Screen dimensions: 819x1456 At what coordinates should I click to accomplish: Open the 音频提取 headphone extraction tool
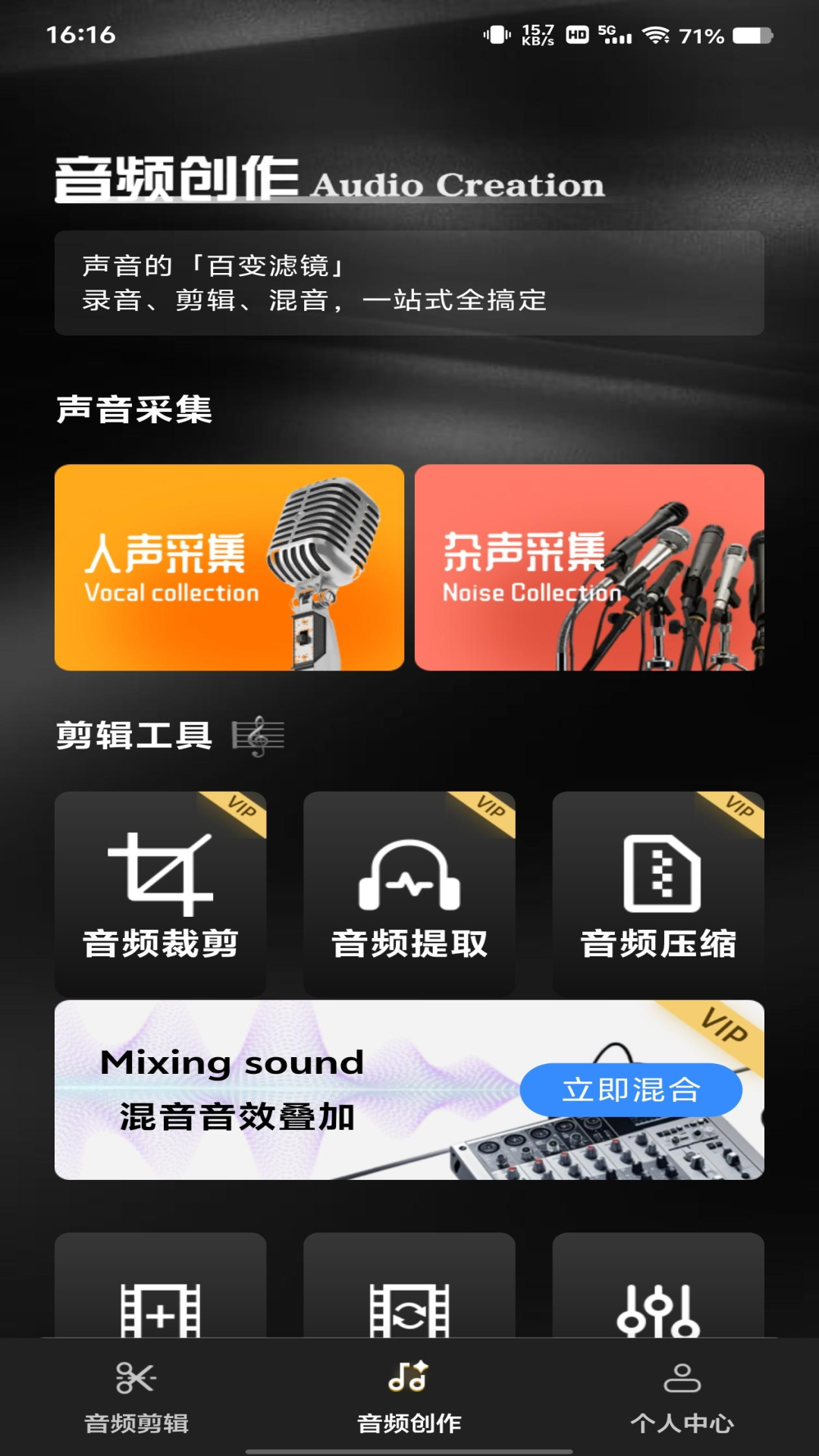coord(409,893)
